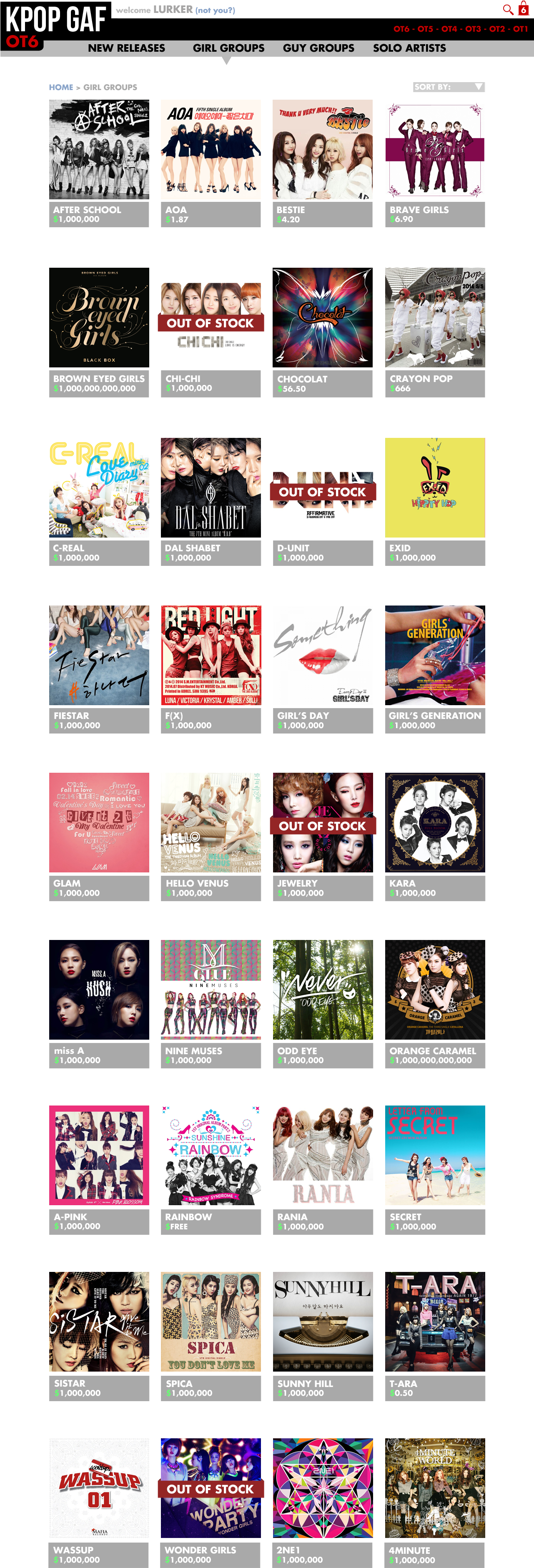Open the search magnifier icon
The image size is (534, 1568).
click(x=508, y=9)
